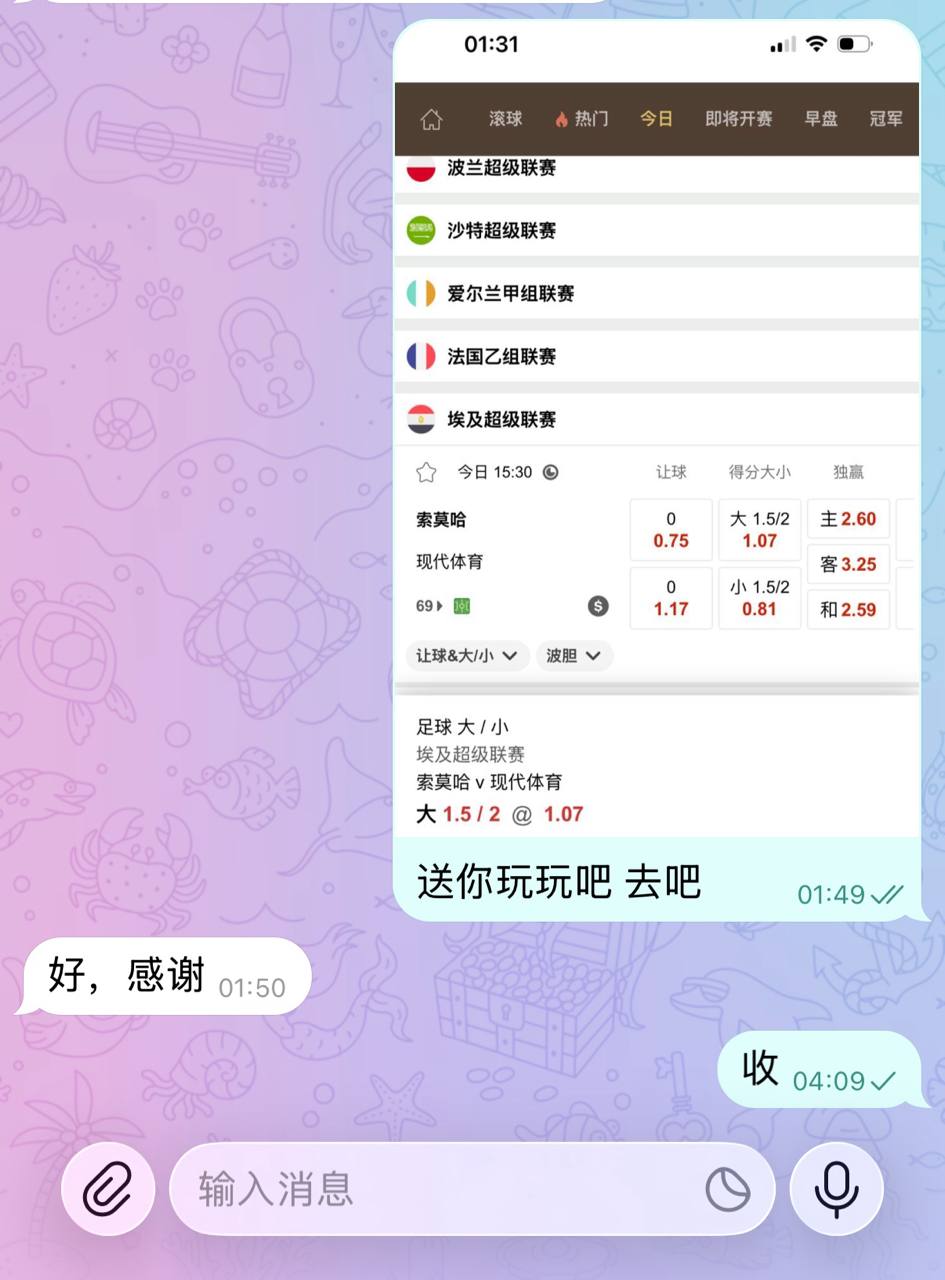945x1280 pixels.
Task: Open the sticker panel icon
Action: tap(727, 1189)
